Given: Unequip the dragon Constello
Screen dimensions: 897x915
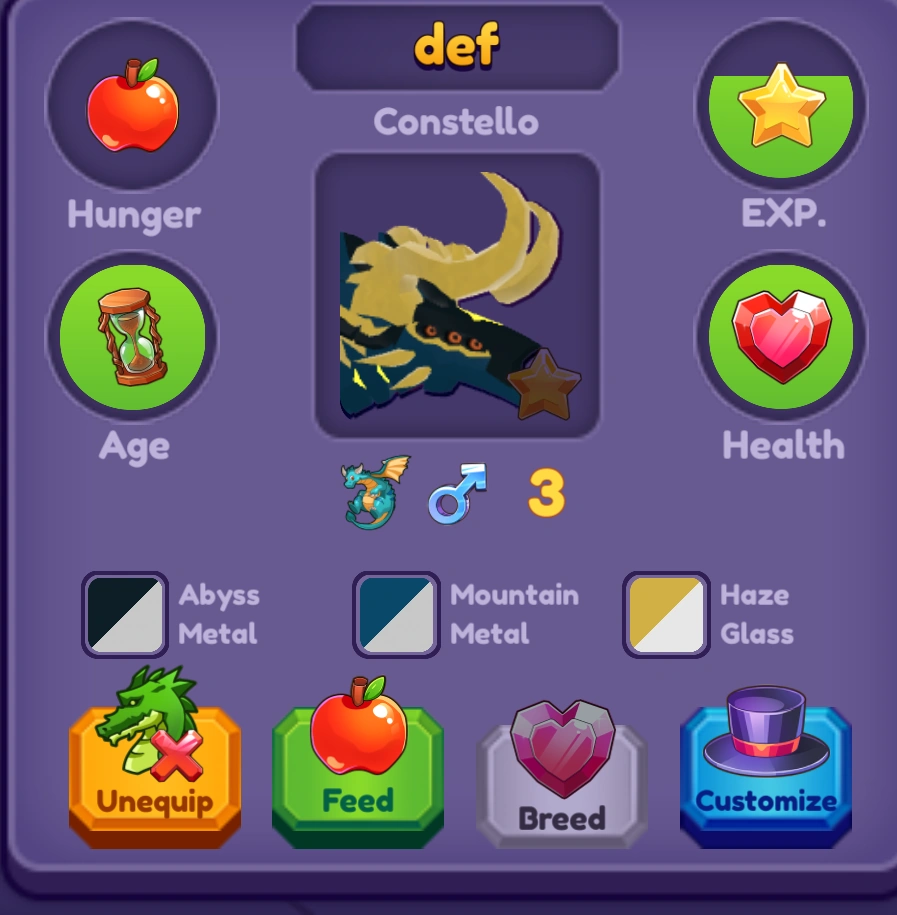Looking at the screenshot, I should 154,775.
